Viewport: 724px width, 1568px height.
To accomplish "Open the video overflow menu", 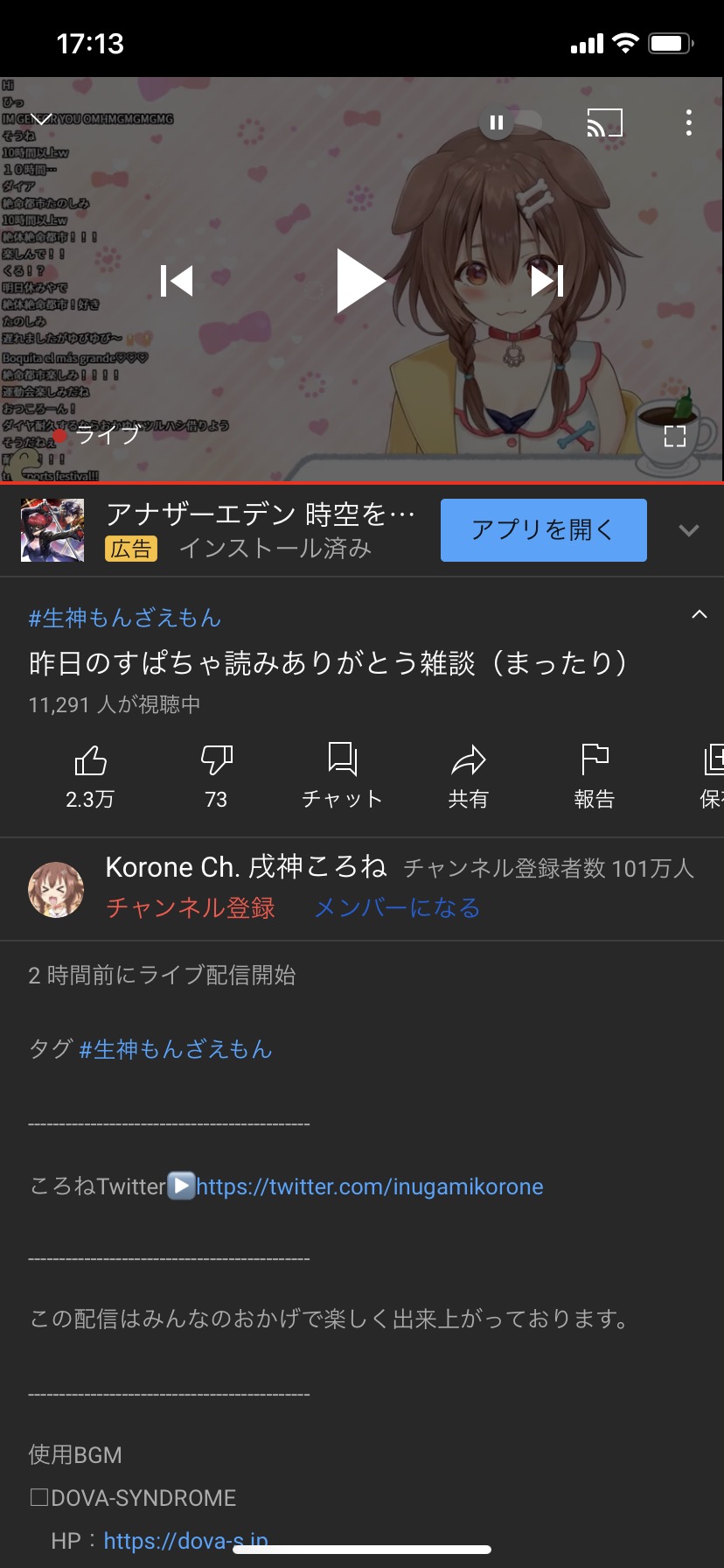I will coord(689,122).
